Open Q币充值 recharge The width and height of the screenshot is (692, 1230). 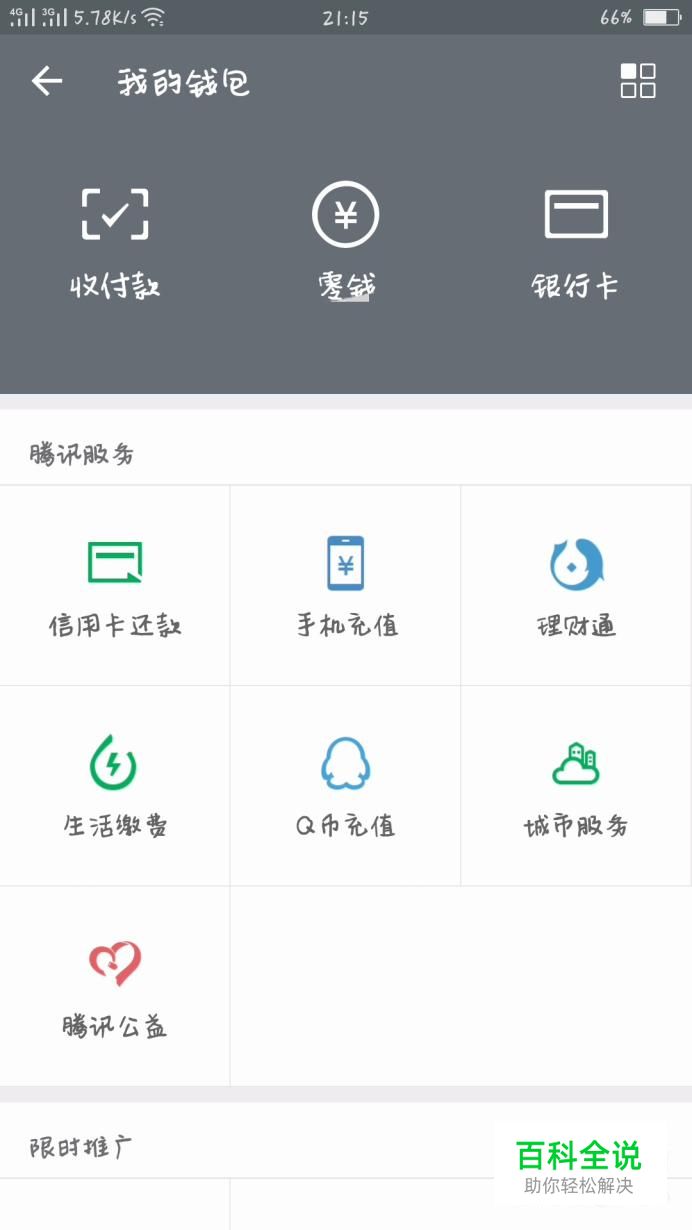(346, 786)
